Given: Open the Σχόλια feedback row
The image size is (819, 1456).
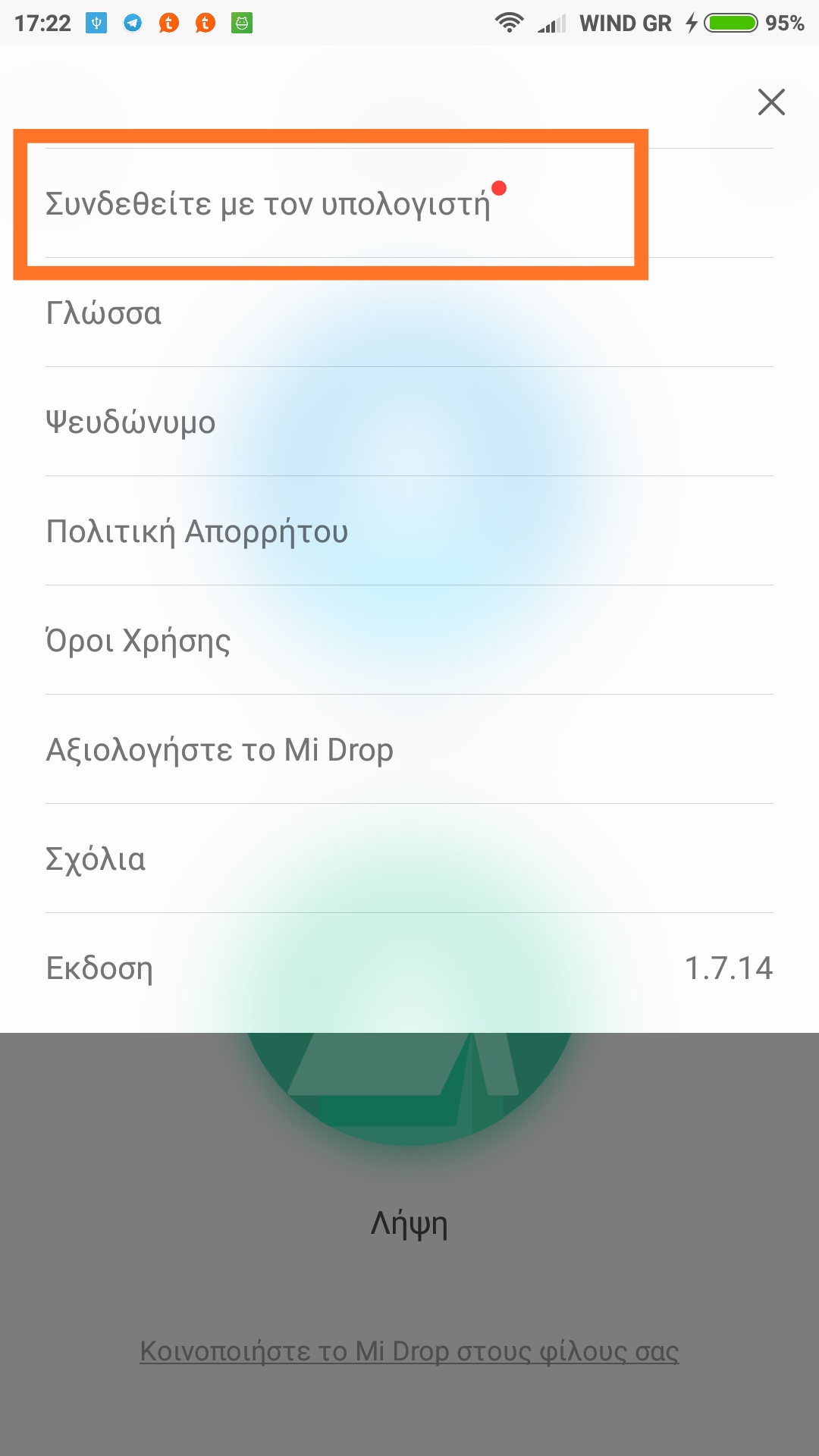Looking at the screenshot, I should 96,859.
